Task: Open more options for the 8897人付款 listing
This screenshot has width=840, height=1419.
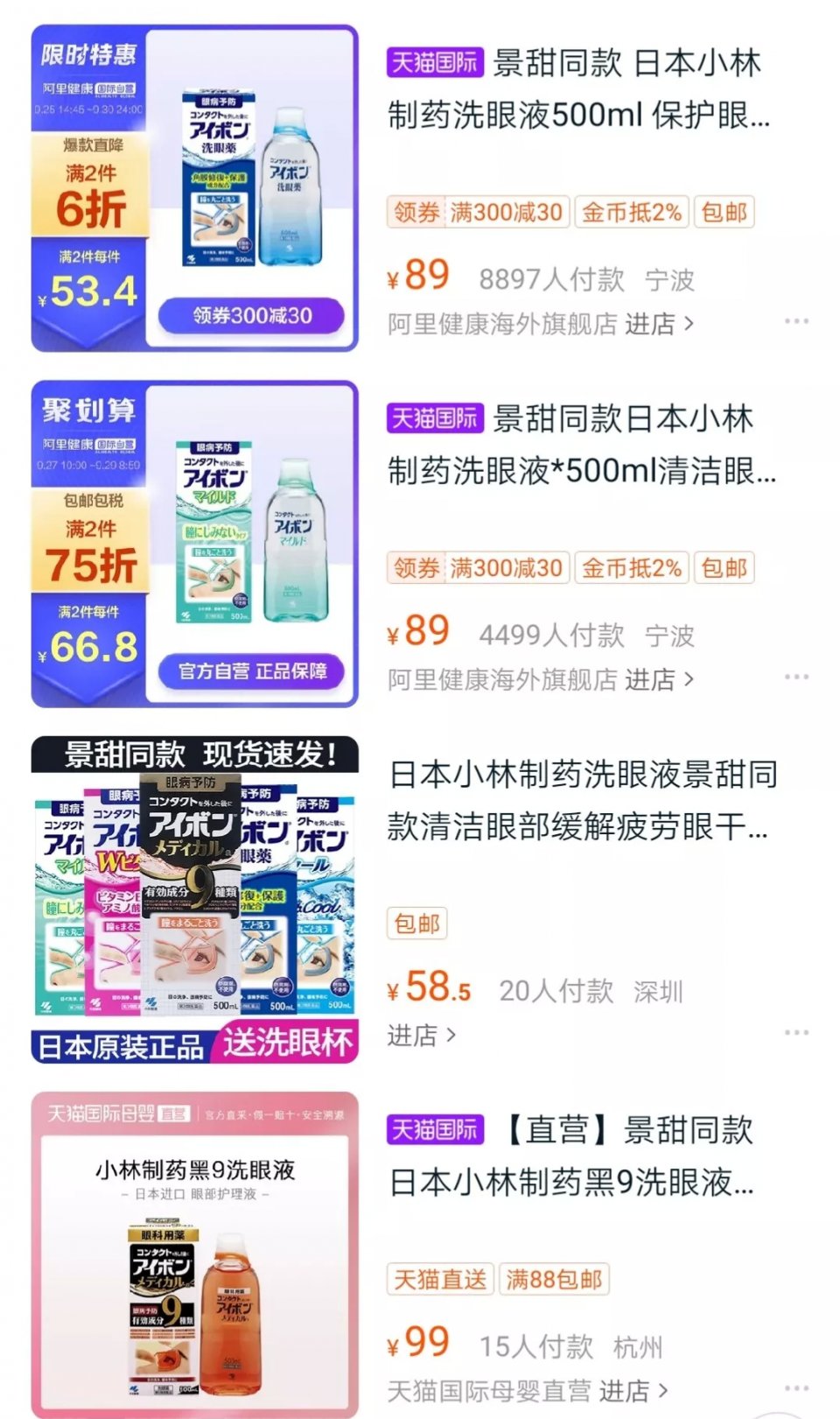Action: tap(796, 321)
